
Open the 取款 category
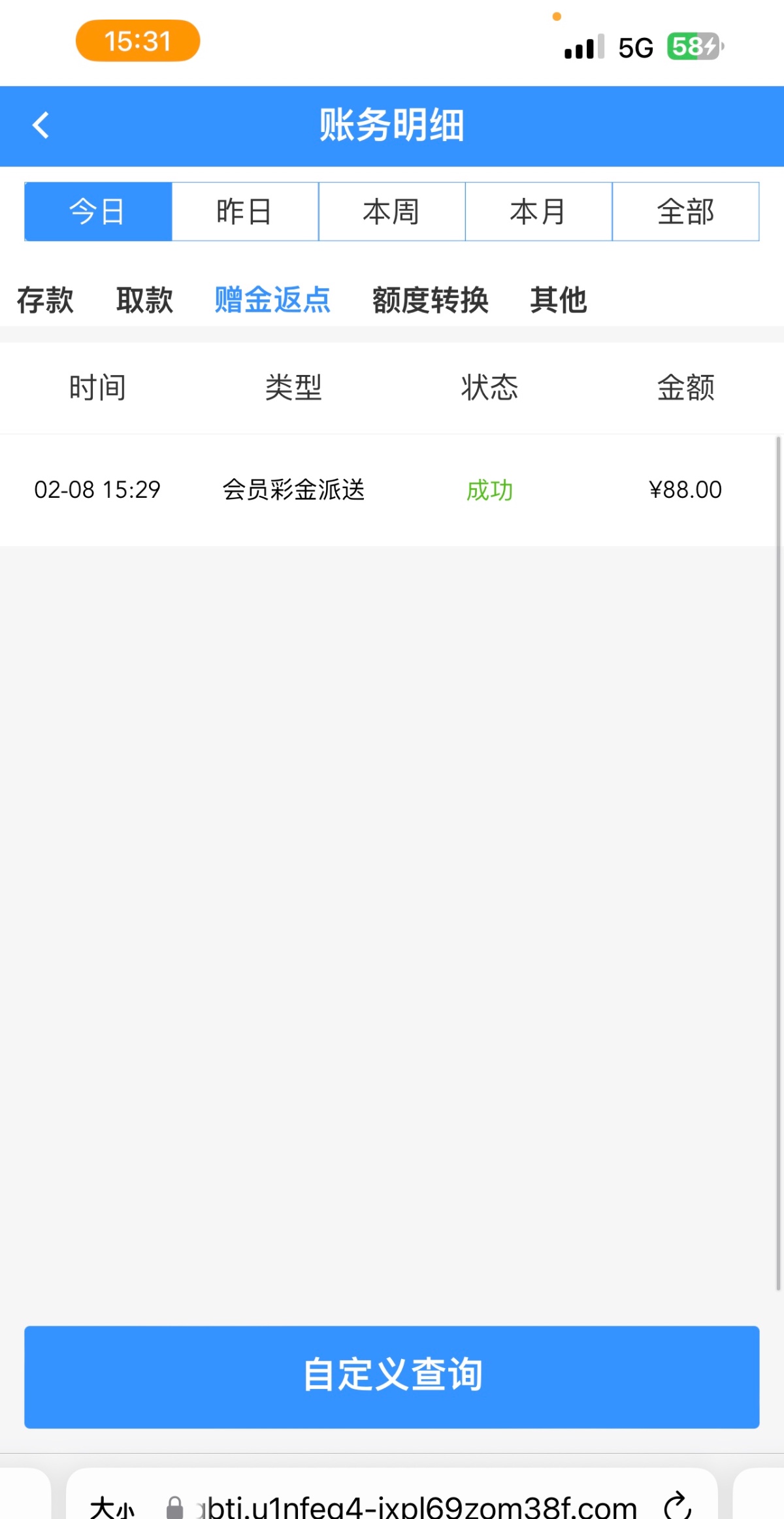point(144,301)
